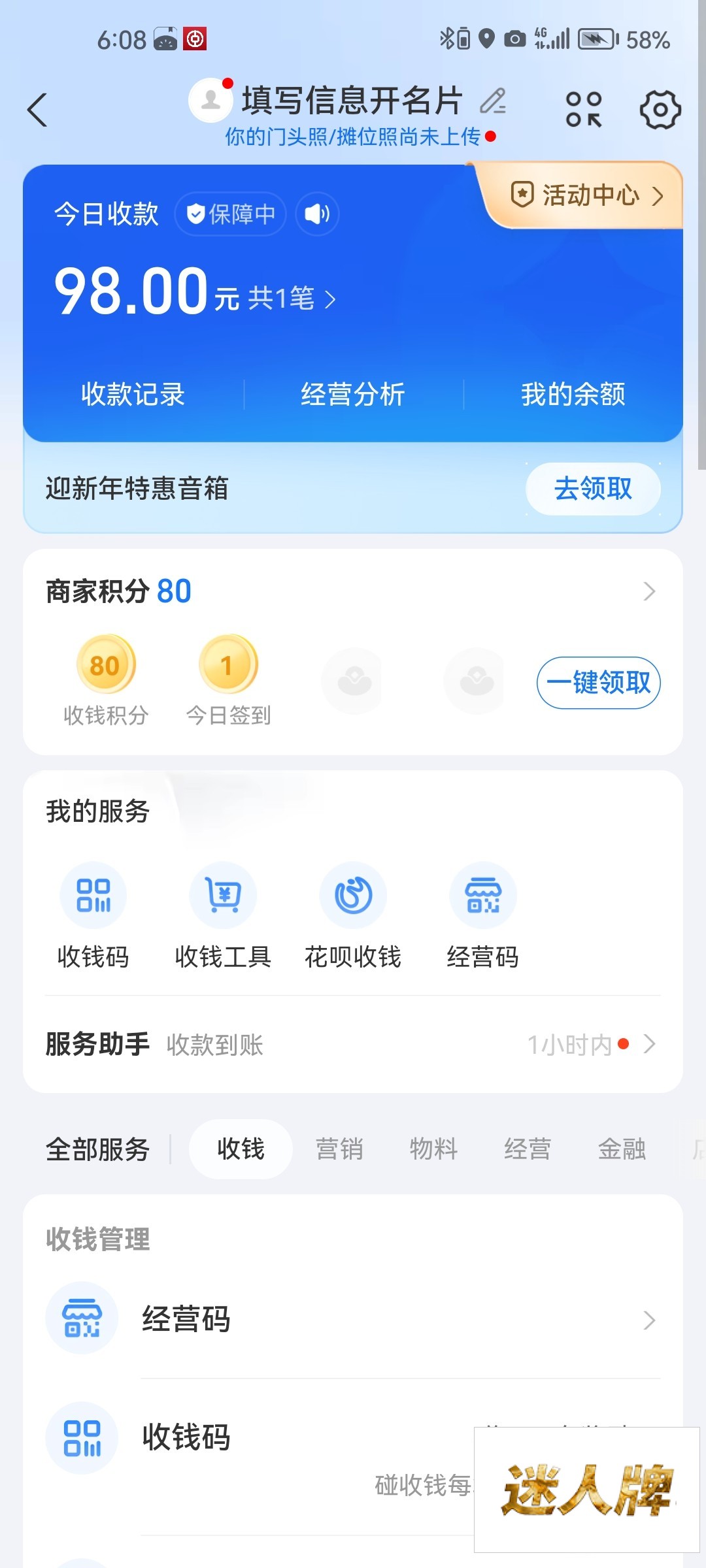The image size is (706, 1568).
Task: Switch to the 营销 tab
Action: pyautogui.click(x=339, y=1149)
